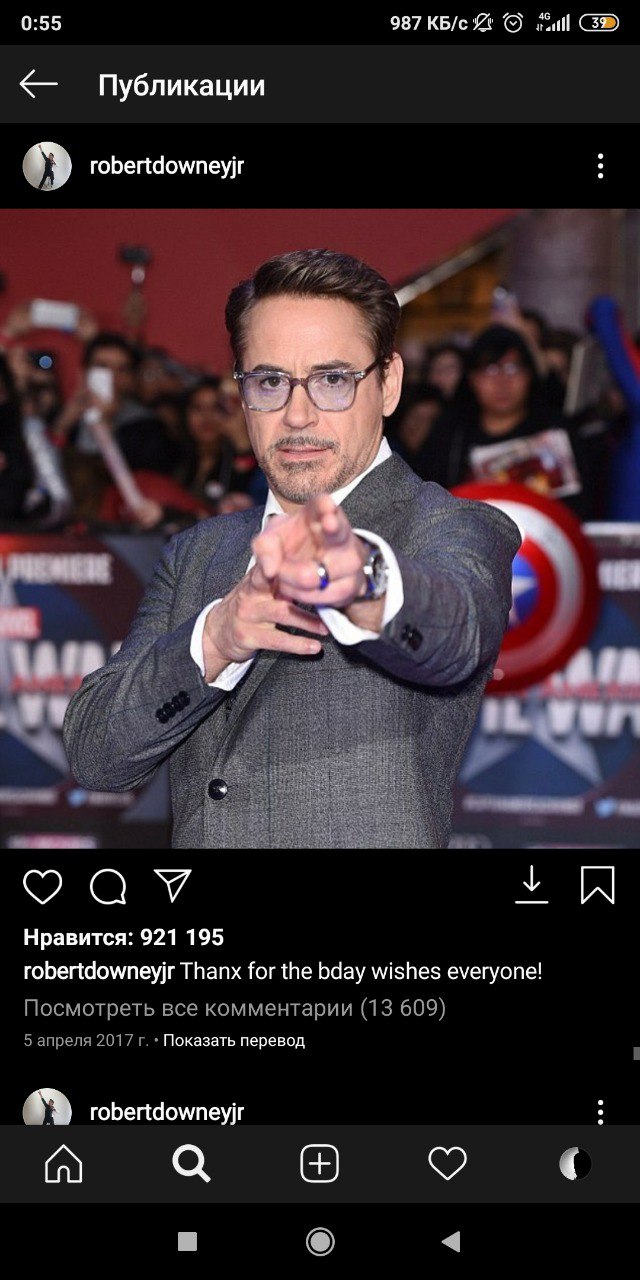Download the post with the download arrow
Screen dimensions: 640x1280
click(x=532, y=885)
